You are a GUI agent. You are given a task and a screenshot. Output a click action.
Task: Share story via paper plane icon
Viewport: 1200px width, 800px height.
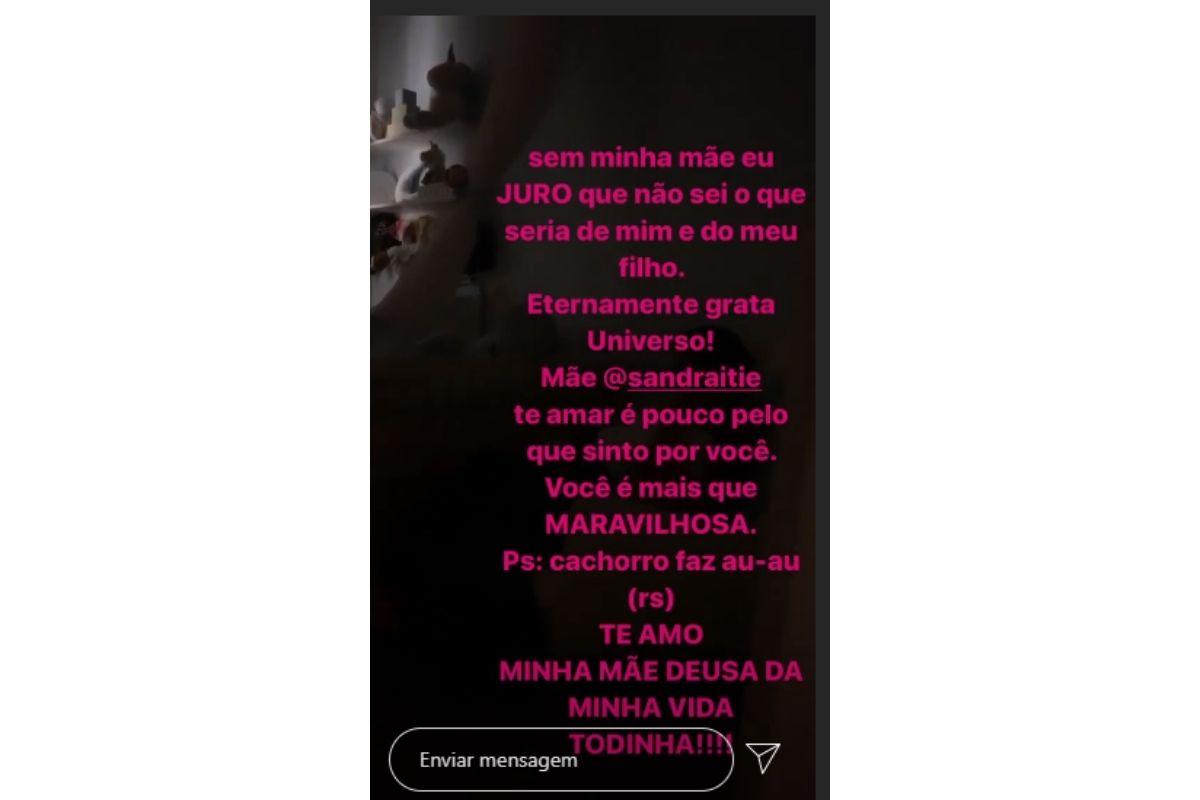pos(764,757)
